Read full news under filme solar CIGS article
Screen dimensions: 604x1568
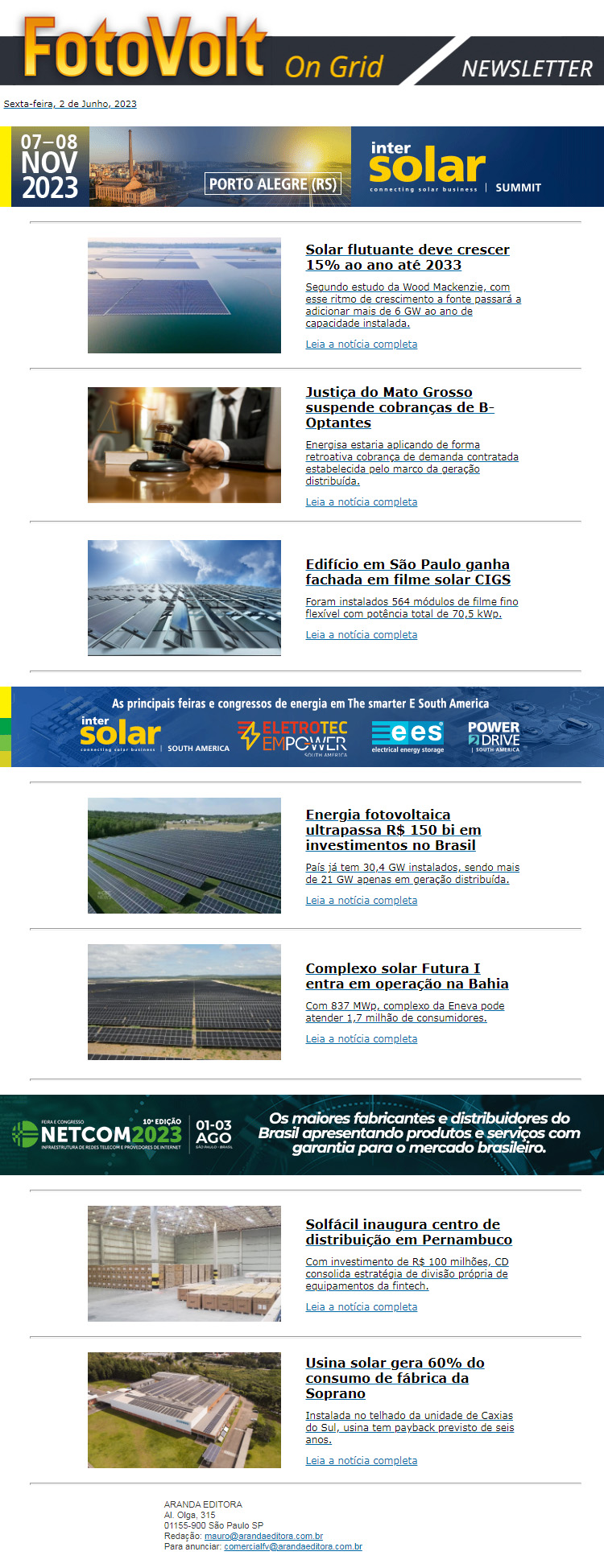point(361,635)
